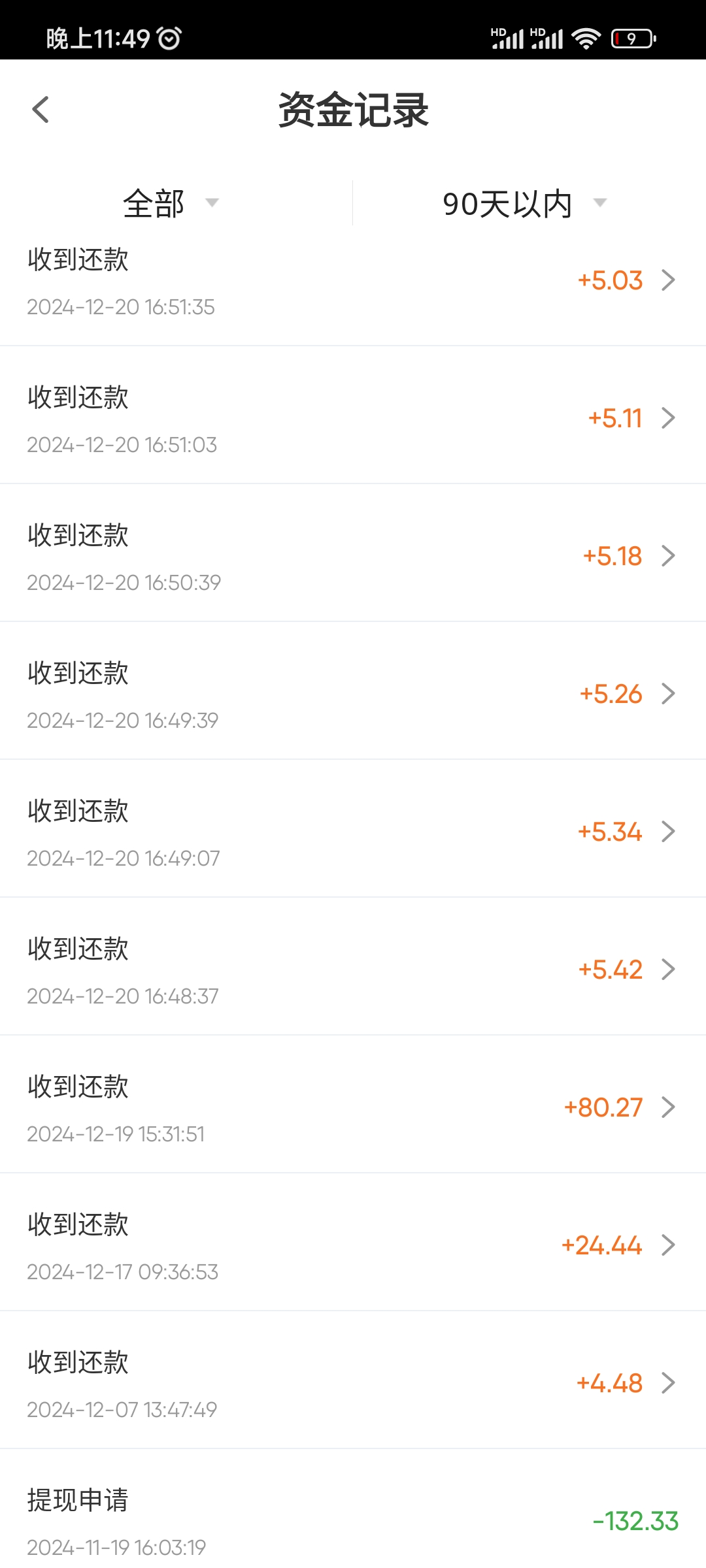View the +5.11 repayment record
Screen dimensions: 706x1568
tap(353, 419)
